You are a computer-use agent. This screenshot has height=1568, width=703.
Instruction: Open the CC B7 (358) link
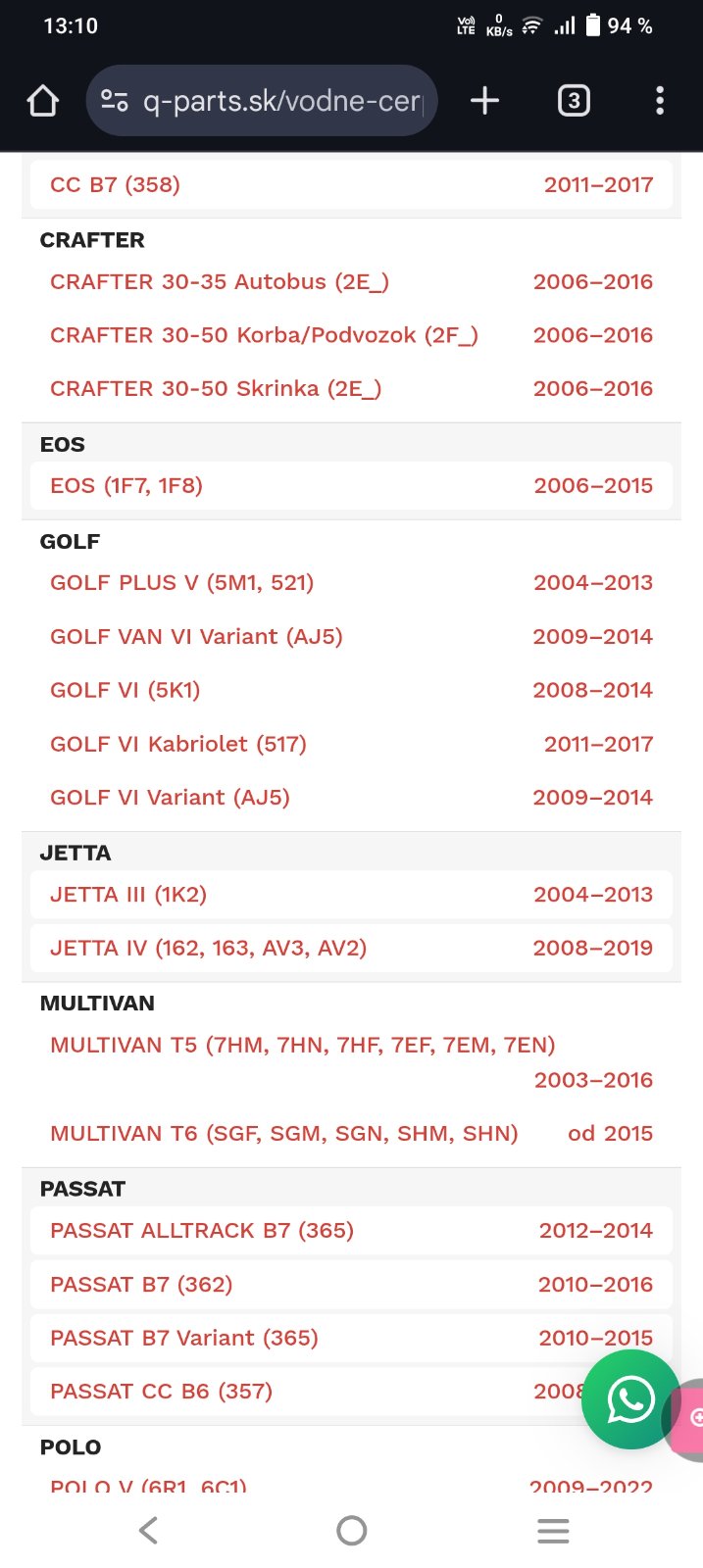coord(116,185)
